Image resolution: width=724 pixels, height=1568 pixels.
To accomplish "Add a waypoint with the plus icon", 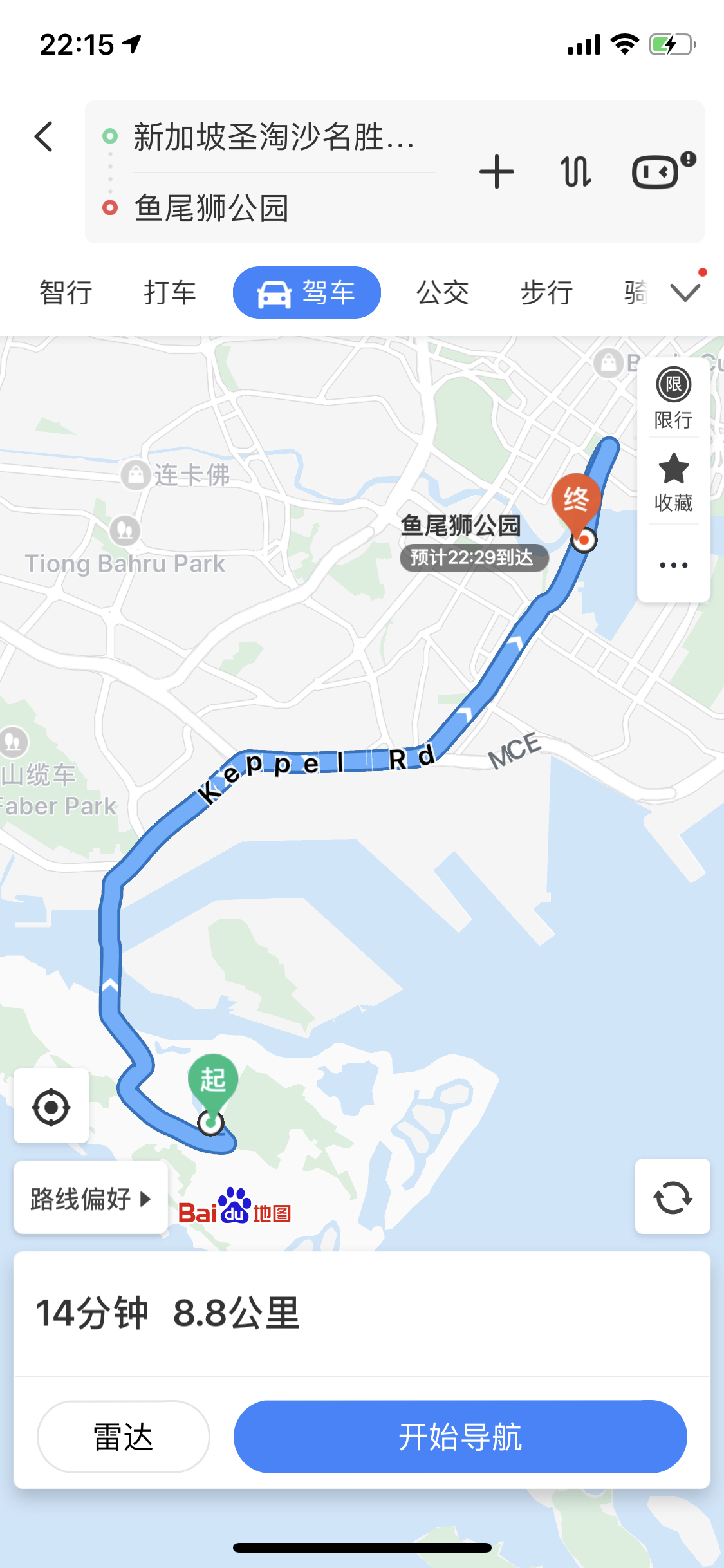I will click(497, 172).
